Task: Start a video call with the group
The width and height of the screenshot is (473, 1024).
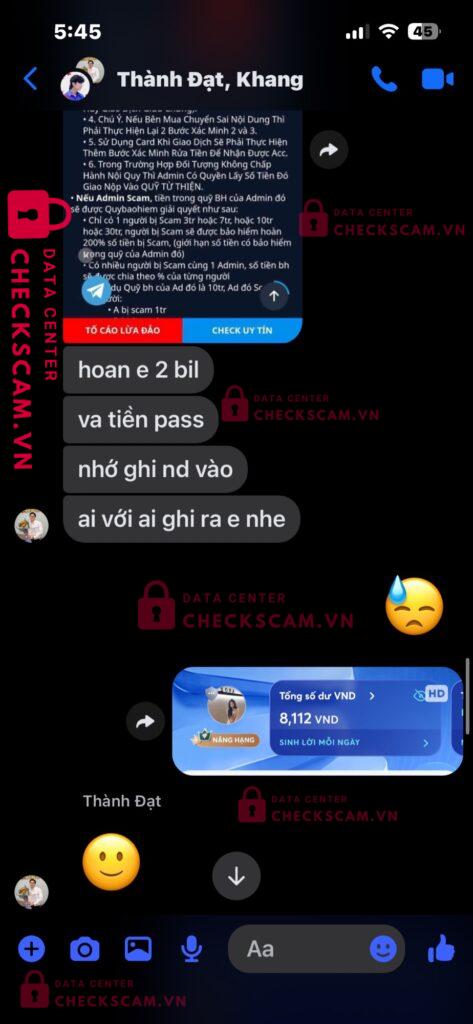Action: [x=438, y=80]
